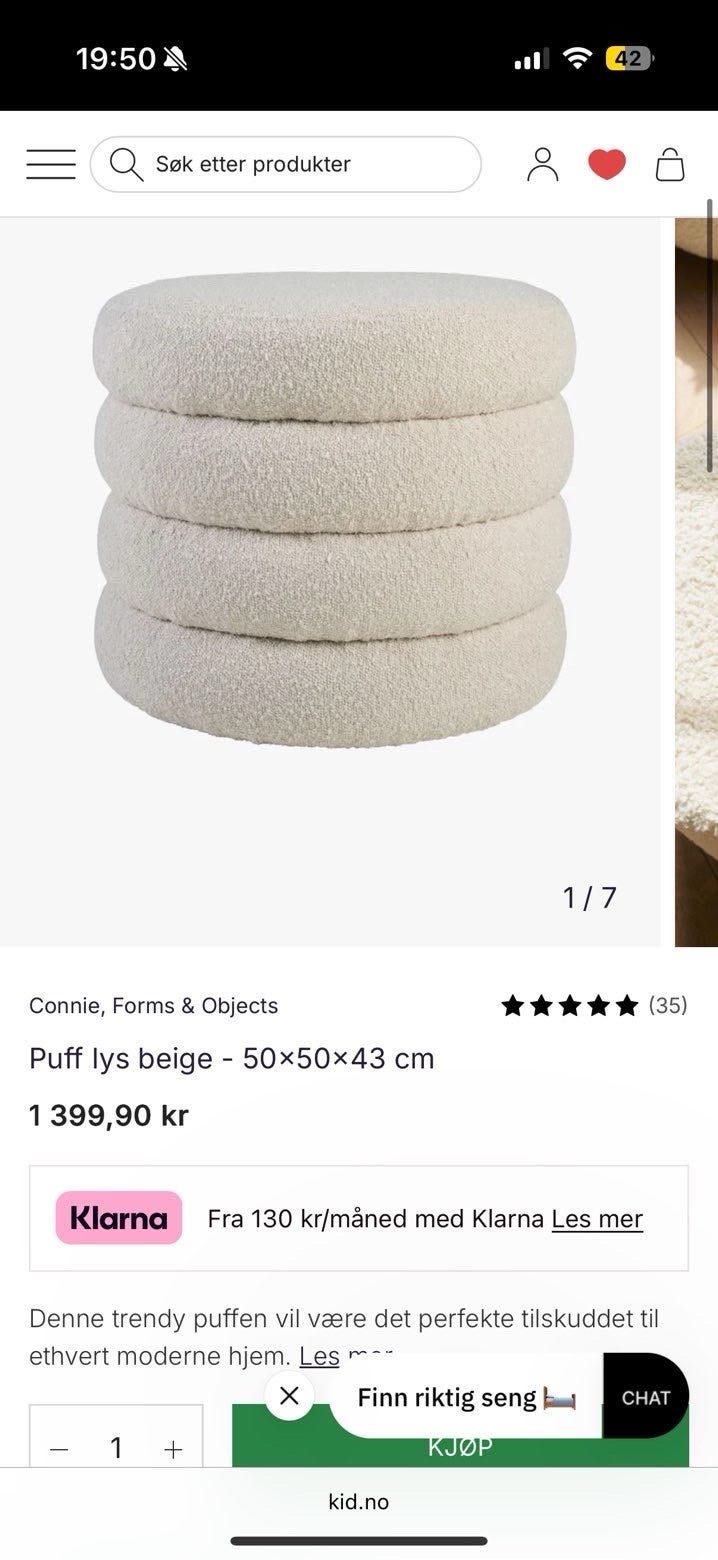This screenshot has width=718, height=1560.
Task: Start a chat with support
Action: (x=646, y=1397)
